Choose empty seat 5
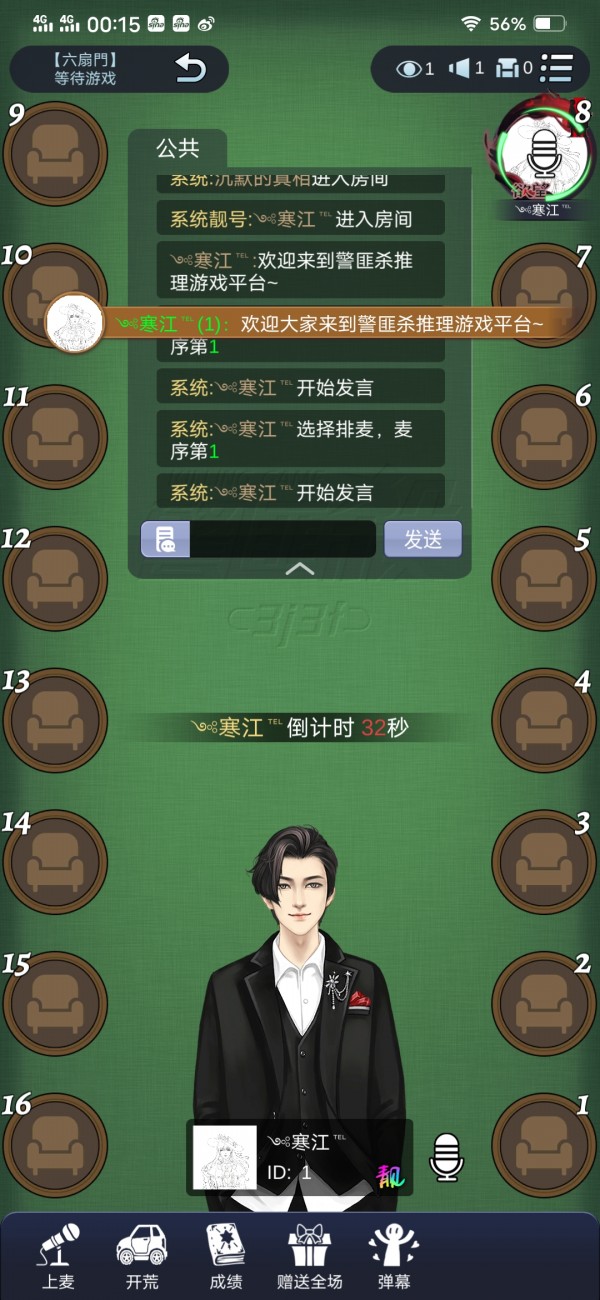Screen dimensions: 600x1300 point(544,578)
